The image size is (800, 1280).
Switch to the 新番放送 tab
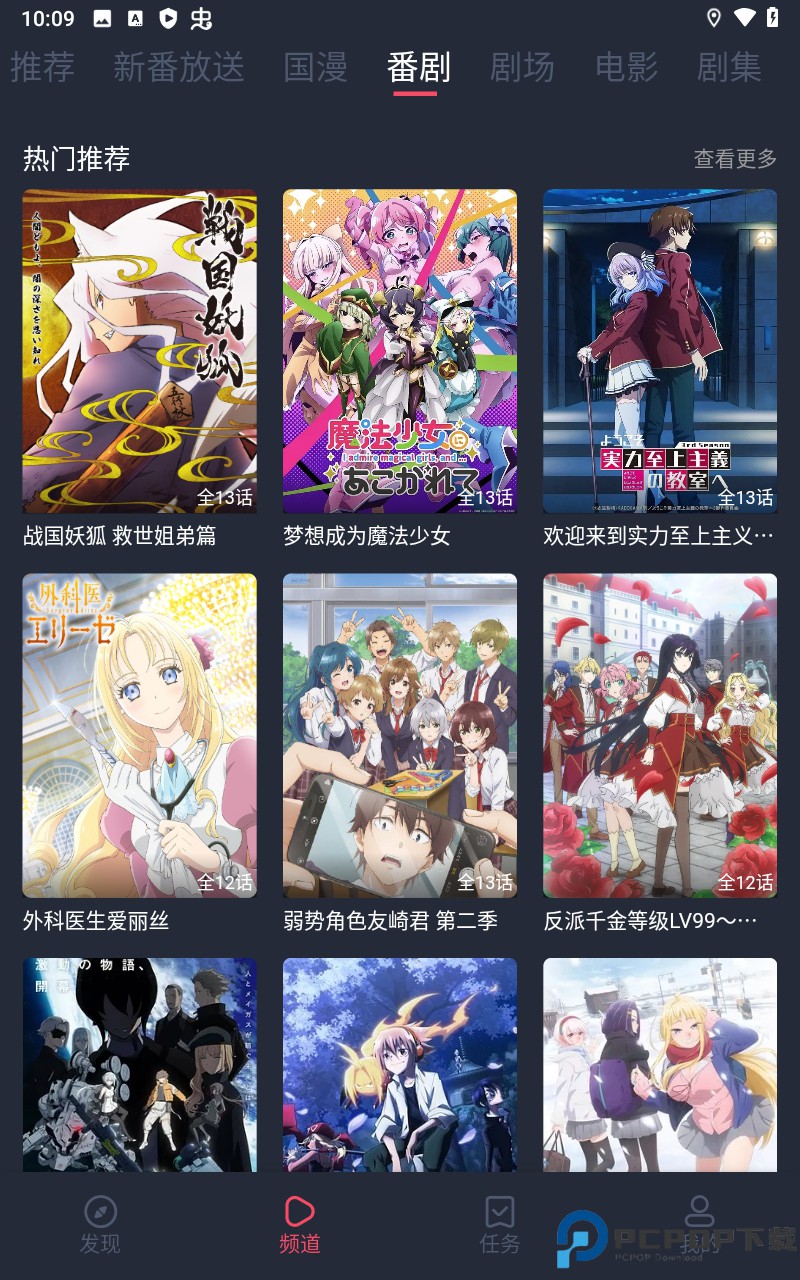180,68
